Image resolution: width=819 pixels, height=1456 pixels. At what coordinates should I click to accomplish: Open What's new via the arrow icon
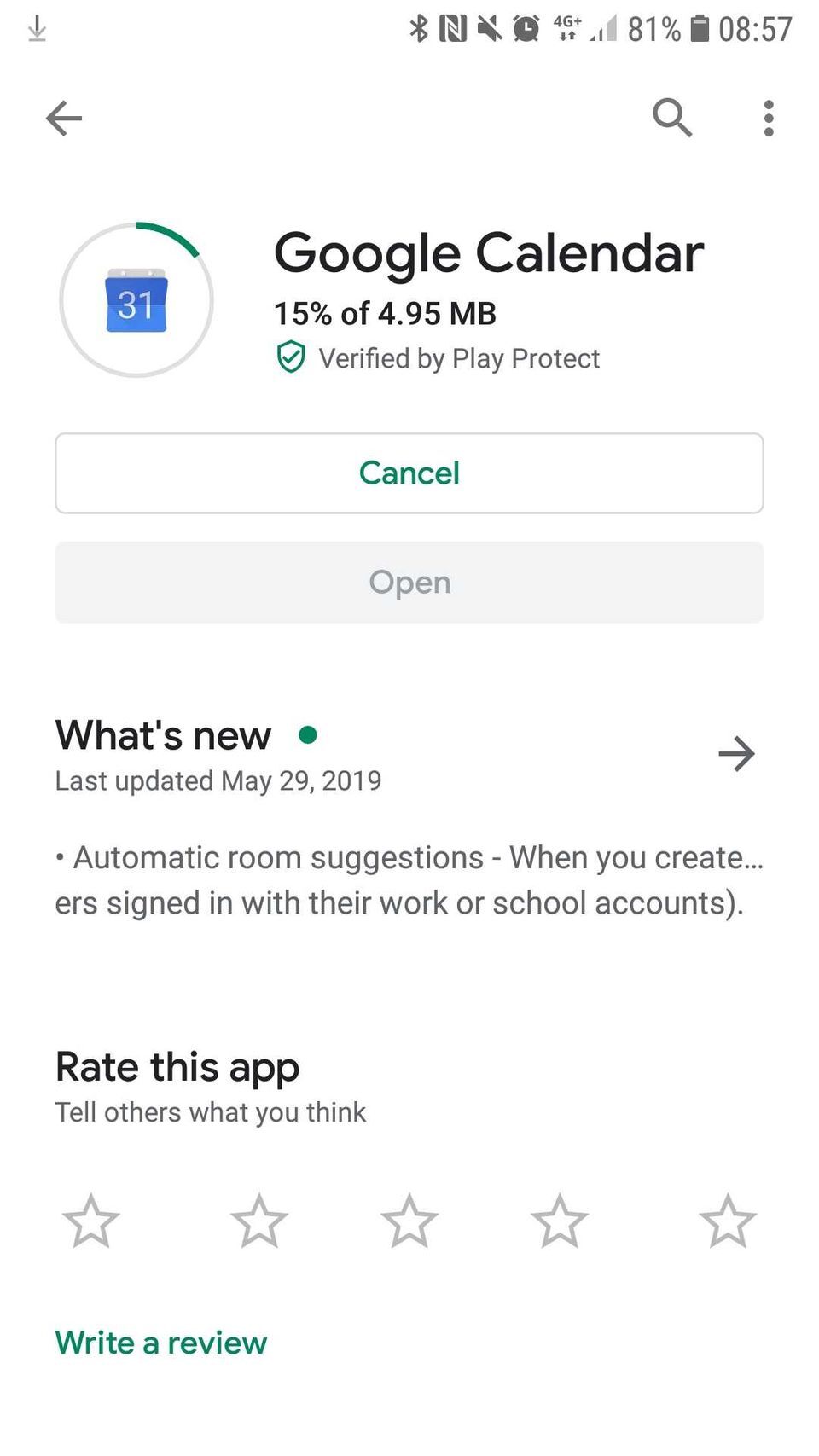tap(737, 753)
